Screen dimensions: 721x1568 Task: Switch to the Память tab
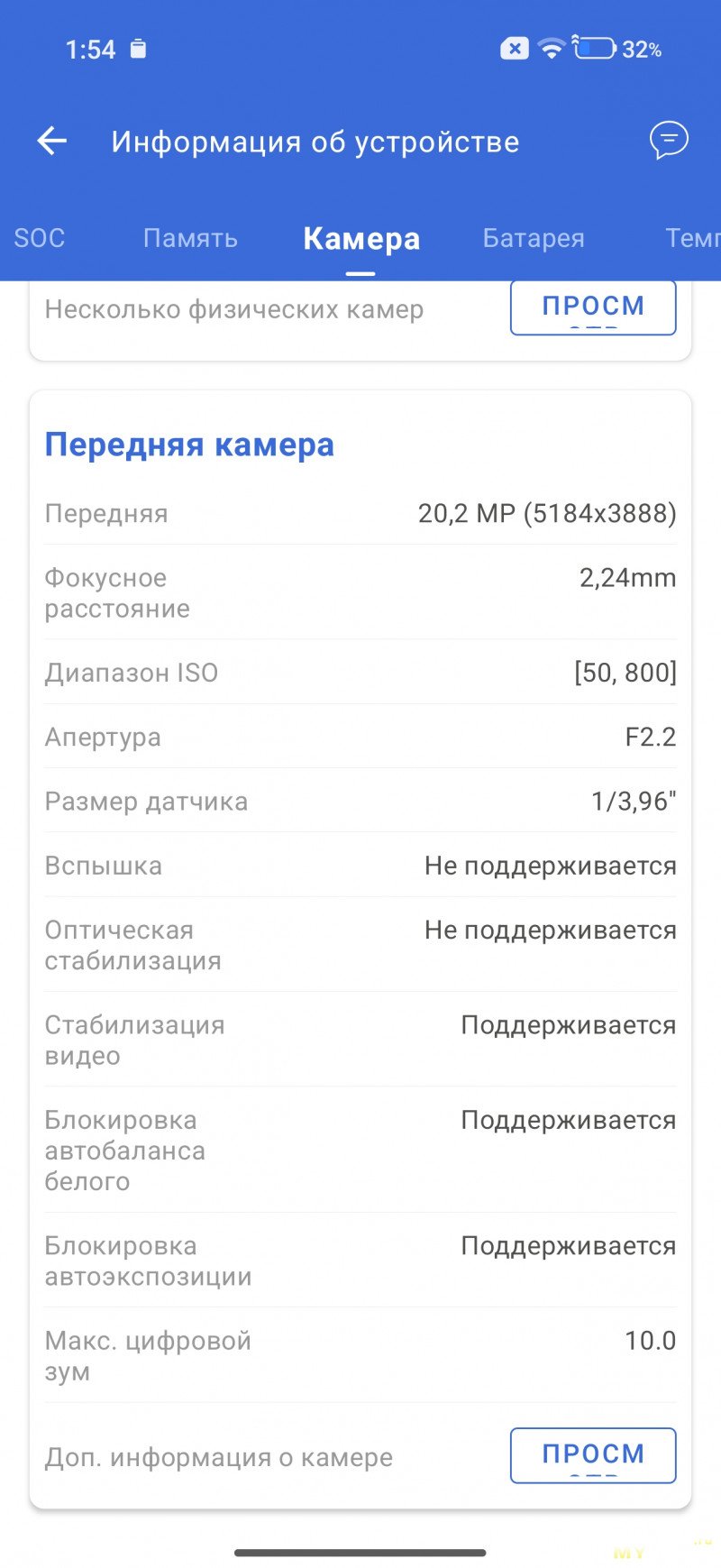[190, 238]
